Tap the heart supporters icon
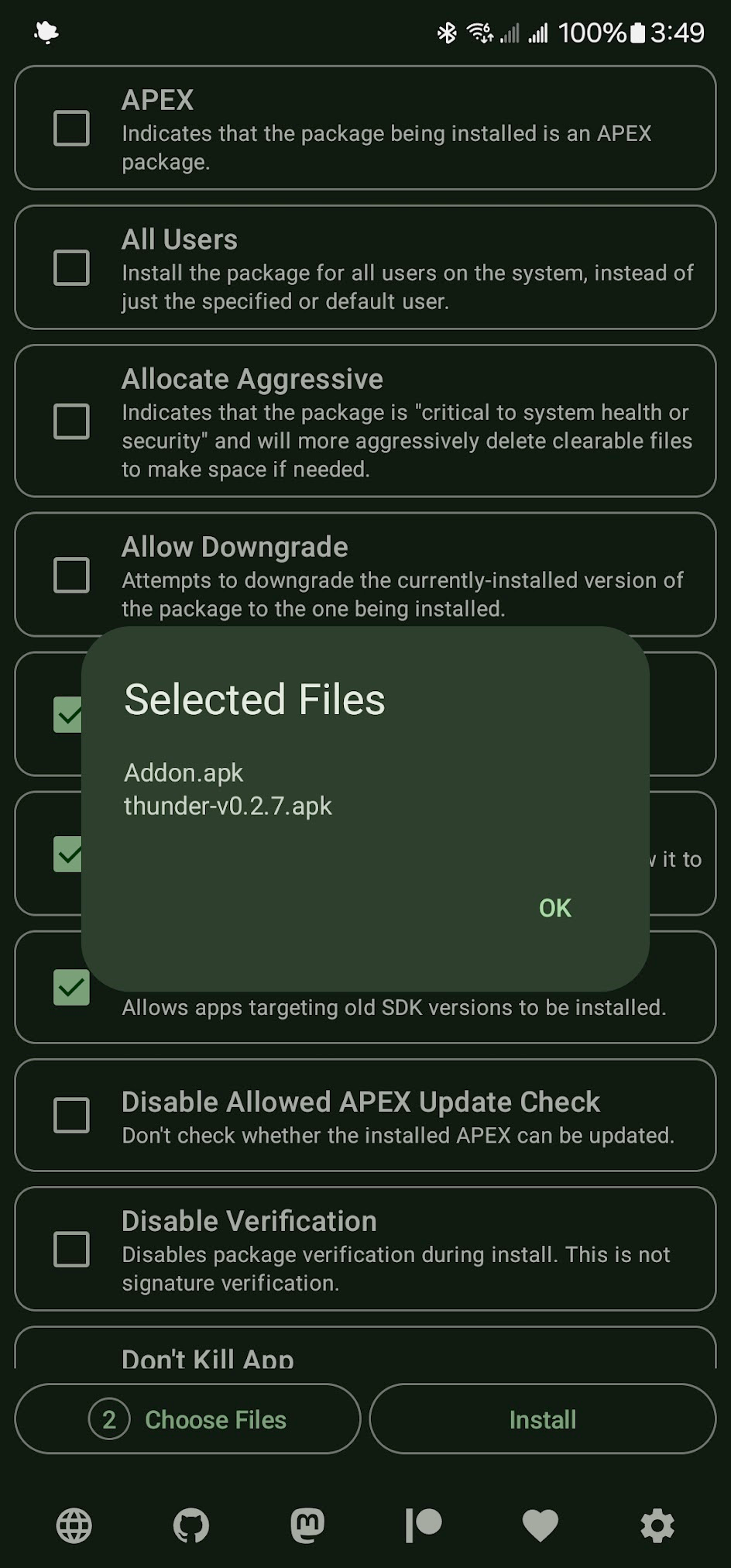The image size is (731, 1568). coord(541,1525)
